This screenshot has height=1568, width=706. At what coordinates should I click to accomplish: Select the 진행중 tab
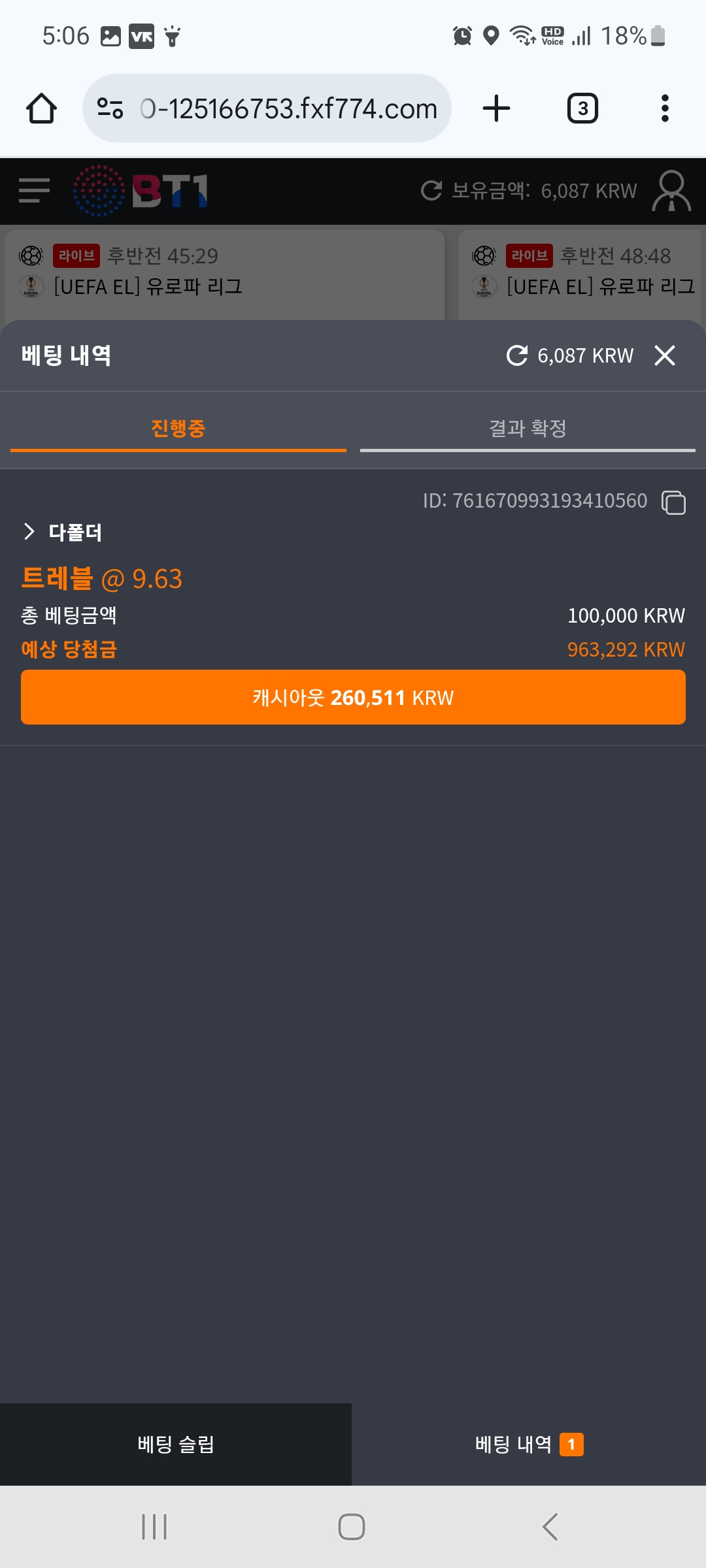pos(178,429)
